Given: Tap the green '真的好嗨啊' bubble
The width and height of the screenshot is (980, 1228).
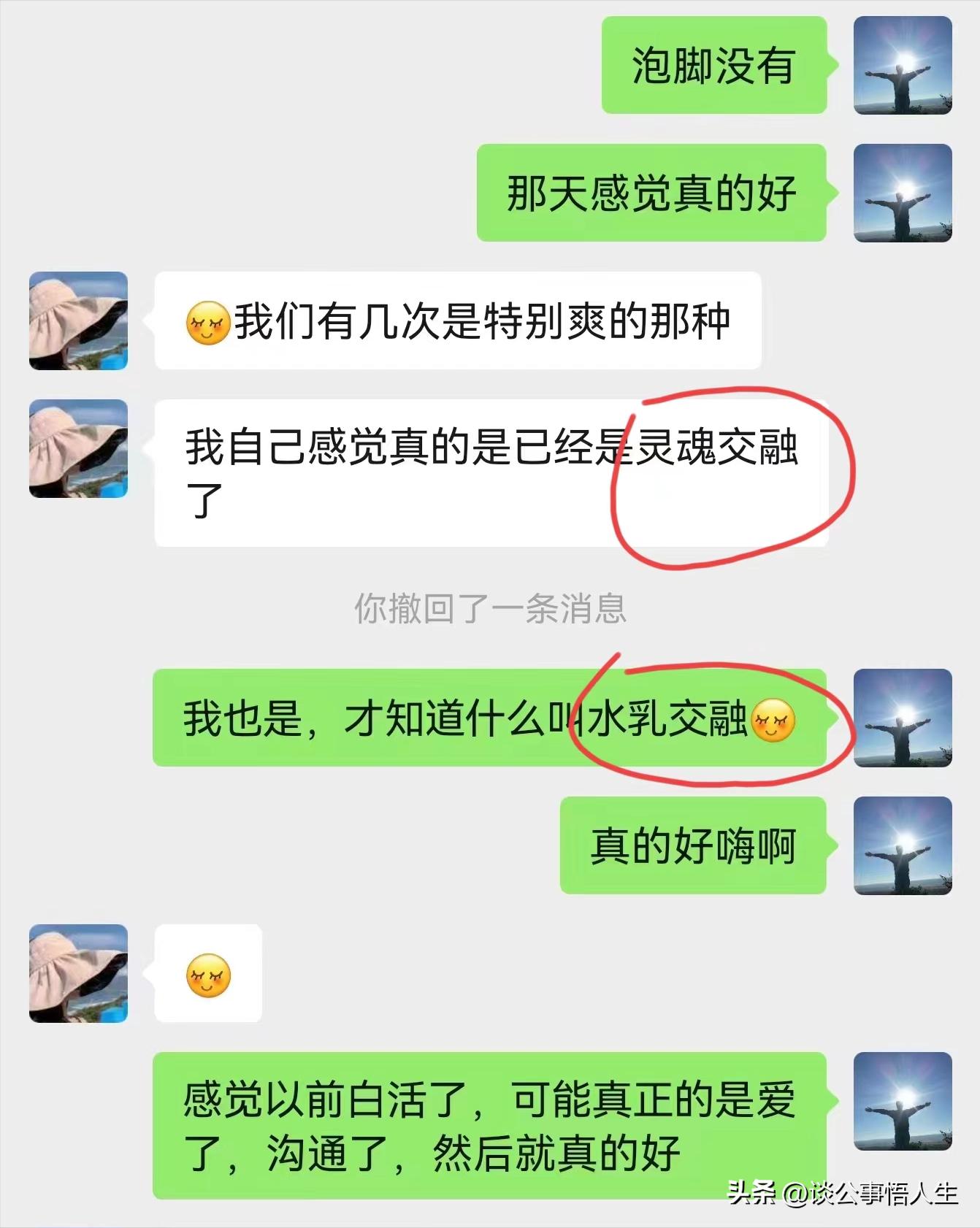Looking at the screenshot, I should point(694,847).
